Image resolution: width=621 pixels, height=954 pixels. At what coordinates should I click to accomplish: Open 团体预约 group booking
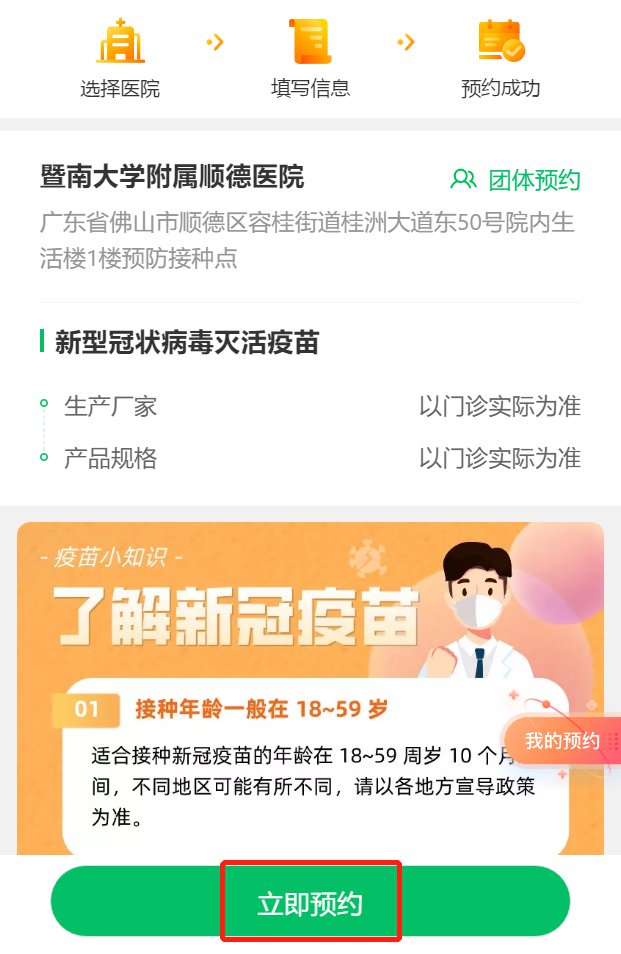(516, 180)
